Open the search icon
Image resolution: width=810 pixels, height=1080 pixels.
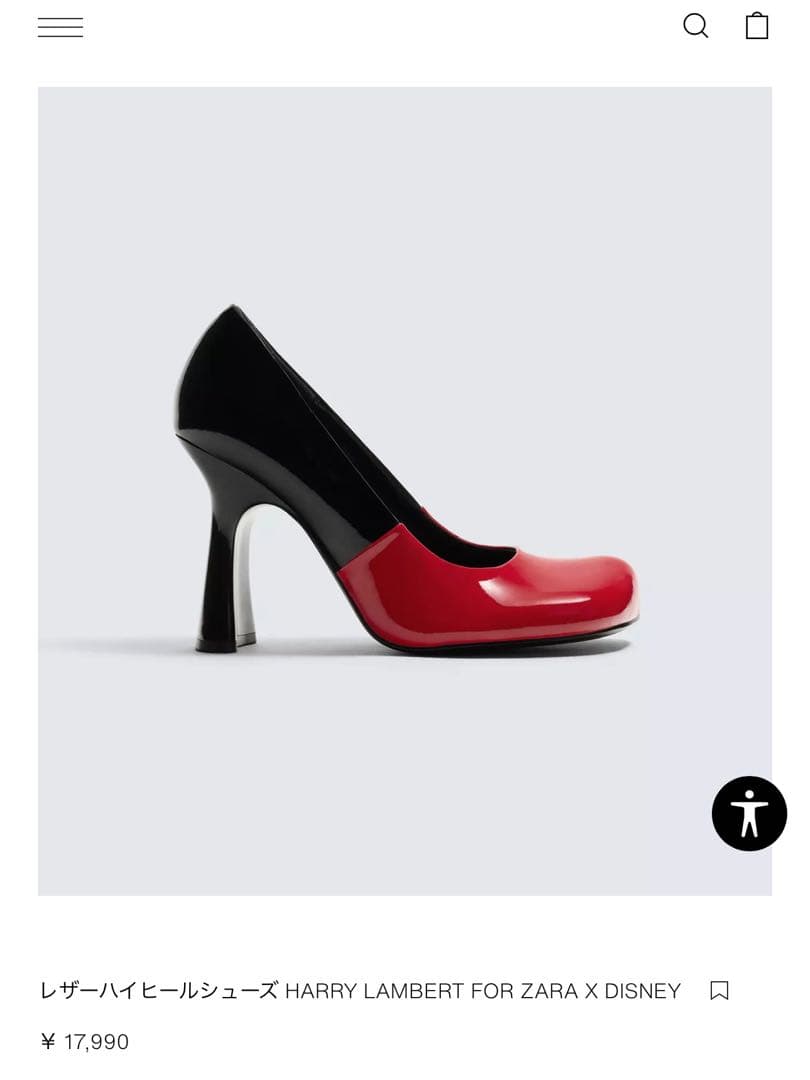(x=696, y=26)
